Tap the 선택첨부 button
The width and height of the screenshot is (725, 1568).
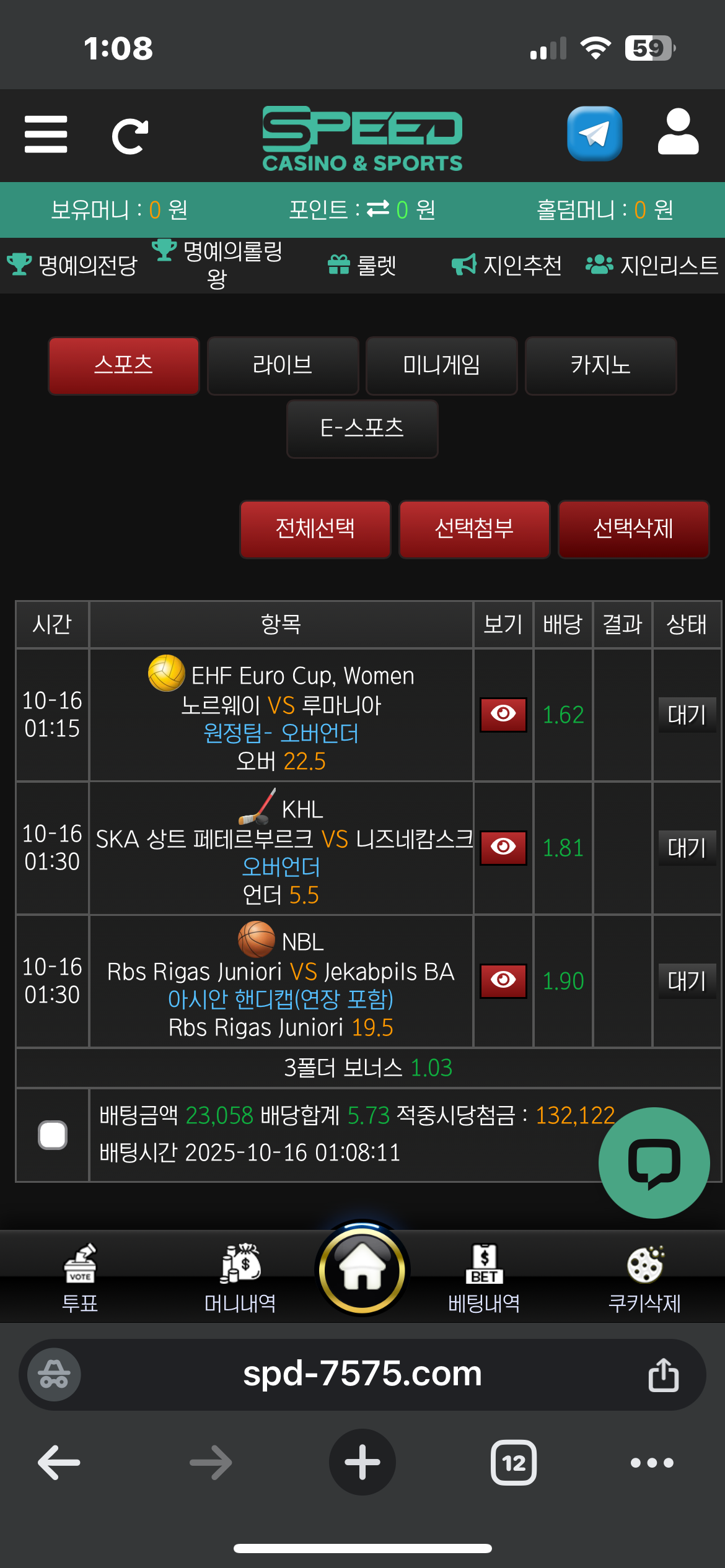[474, 529]
